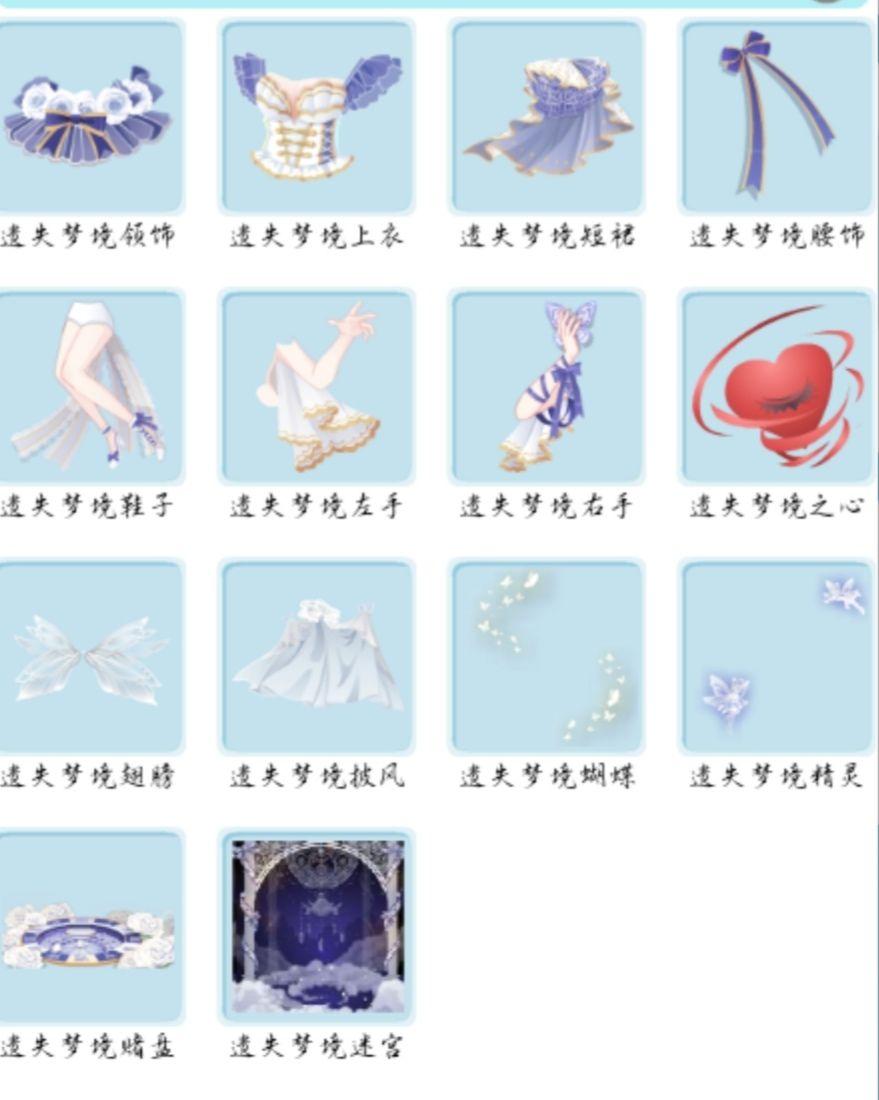
Task: Select the 遗失梦境翅膀 wings tile
Action: point(90,656)
